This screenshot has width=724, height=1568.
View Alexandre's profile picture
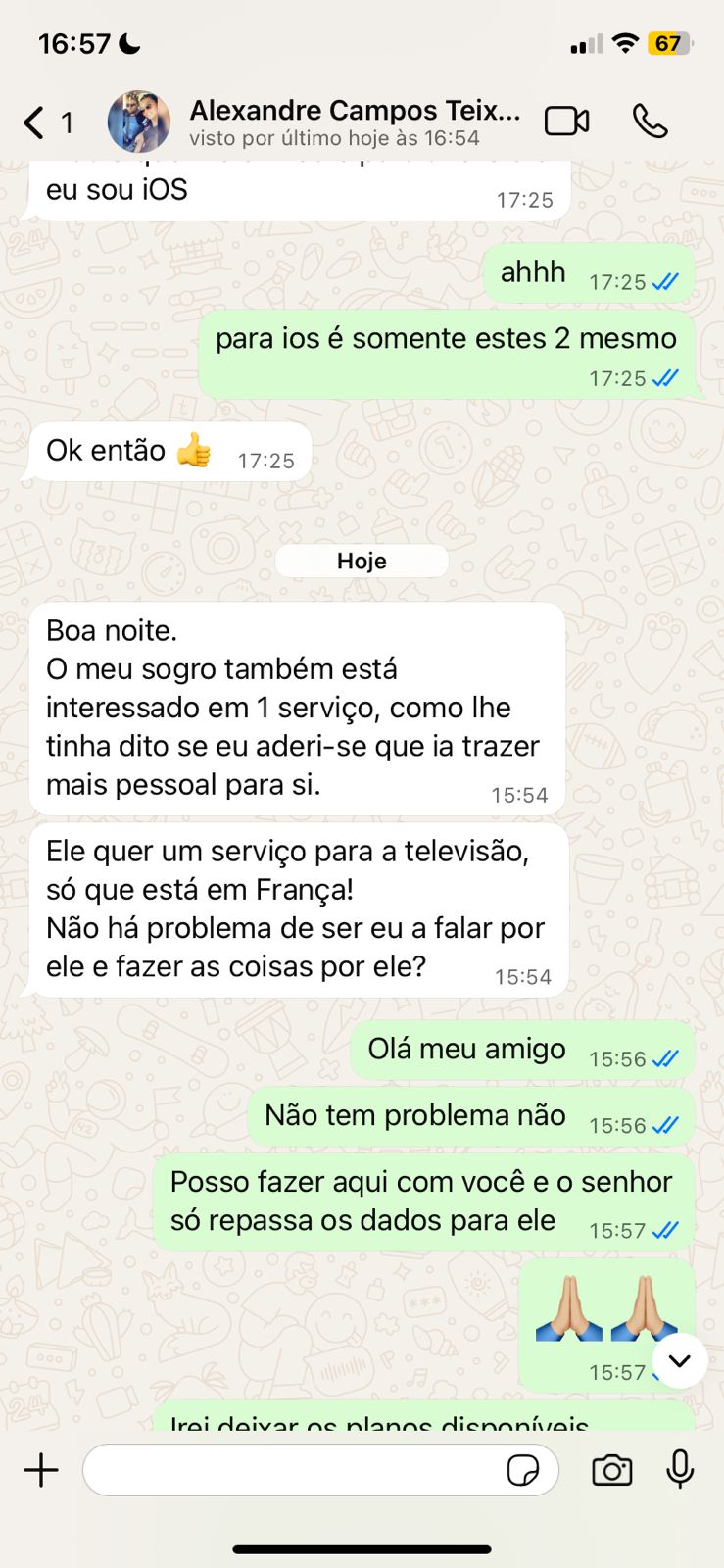pos(139,122)
